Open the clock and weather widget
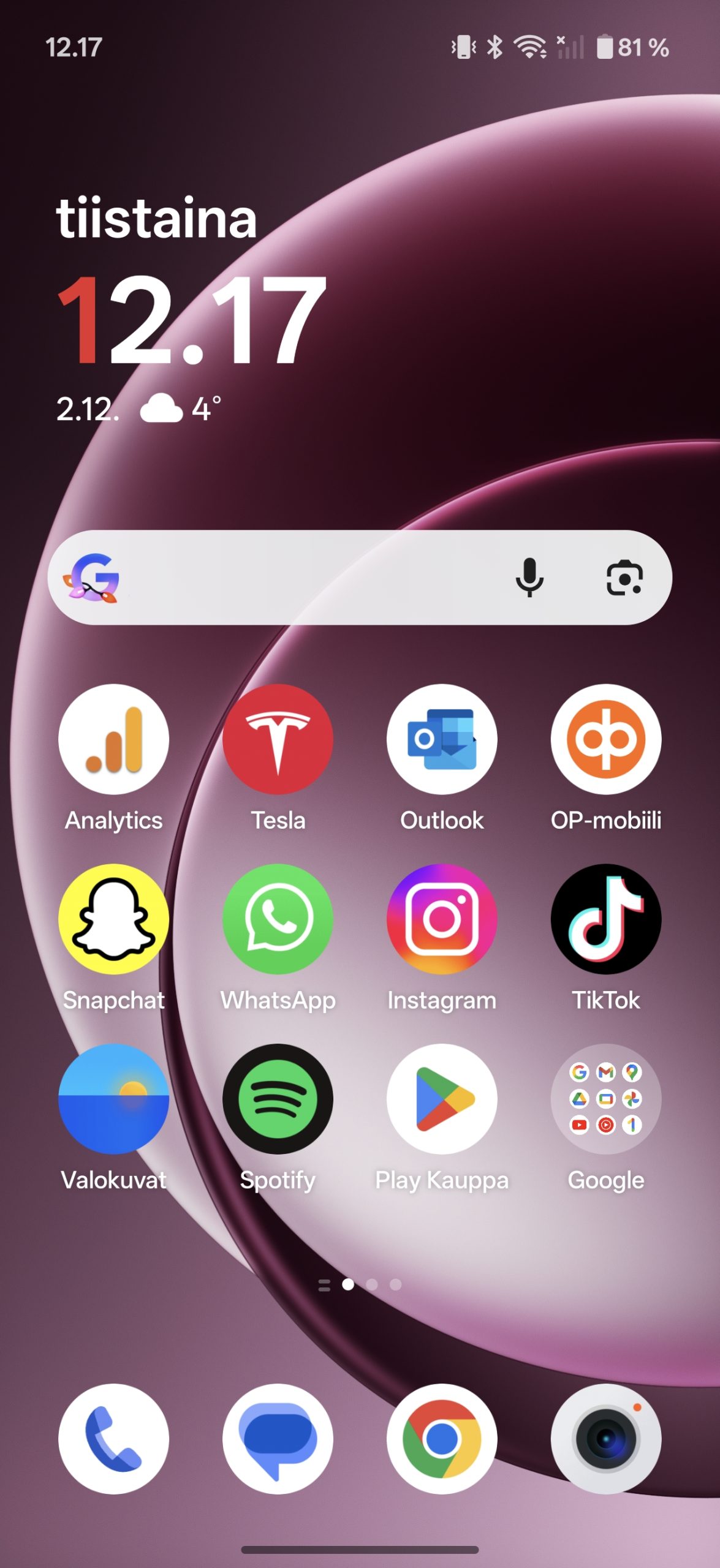This screenshot has height=1568, width=720. pos(190,318)
